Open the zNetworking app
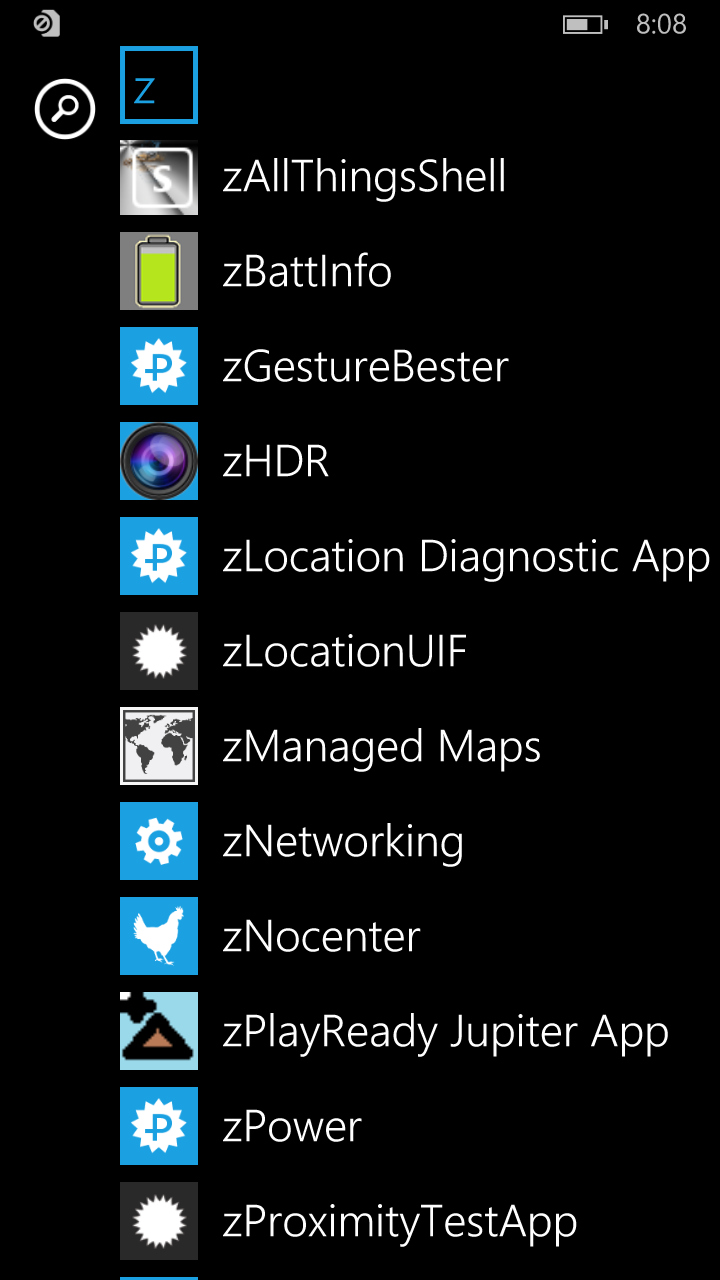Viewport: 720px width, 1280px height. pyautogui.click(x=342, y=842)
